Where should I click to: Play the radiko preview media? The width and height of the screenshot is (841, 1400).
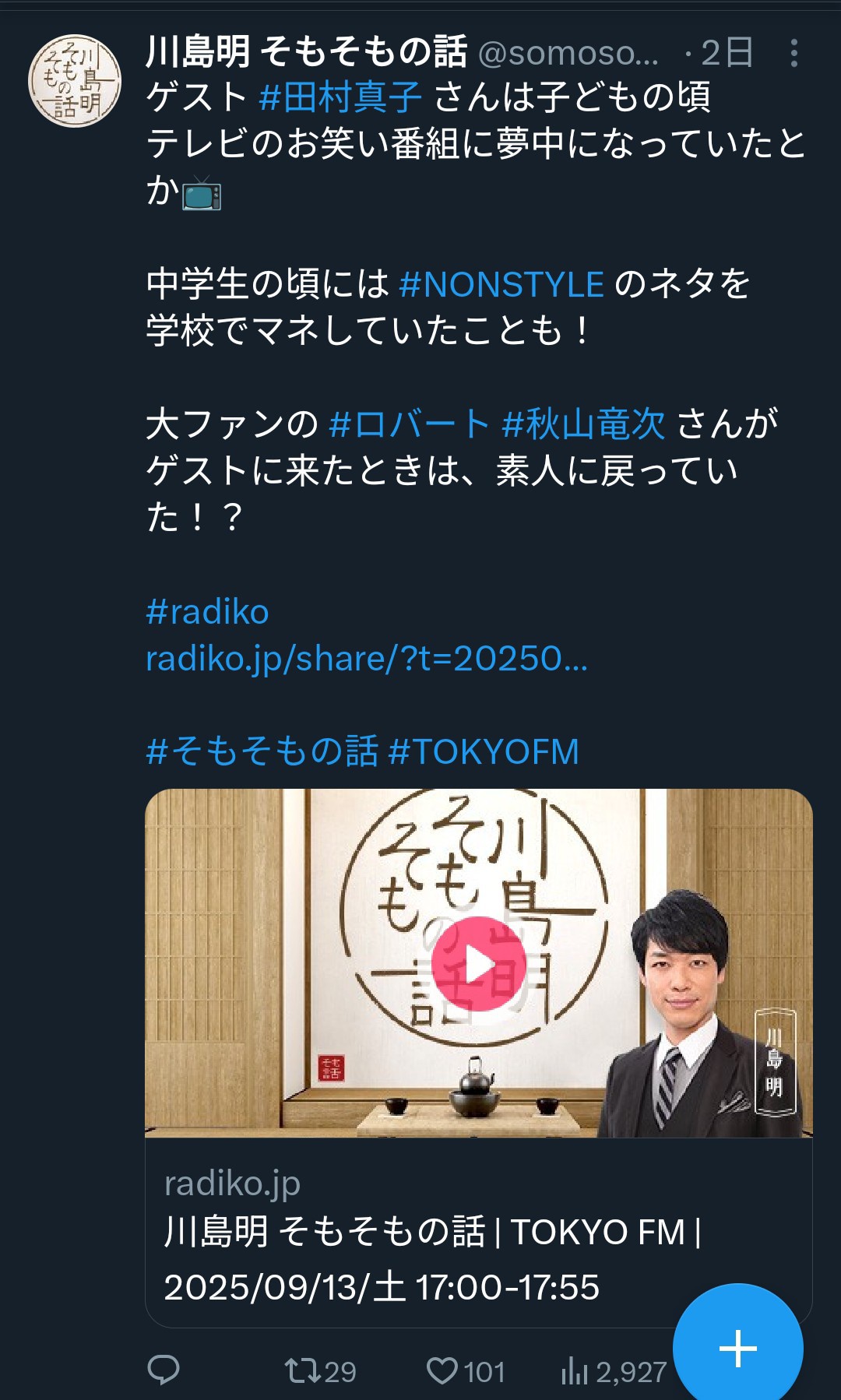point(478,965)
